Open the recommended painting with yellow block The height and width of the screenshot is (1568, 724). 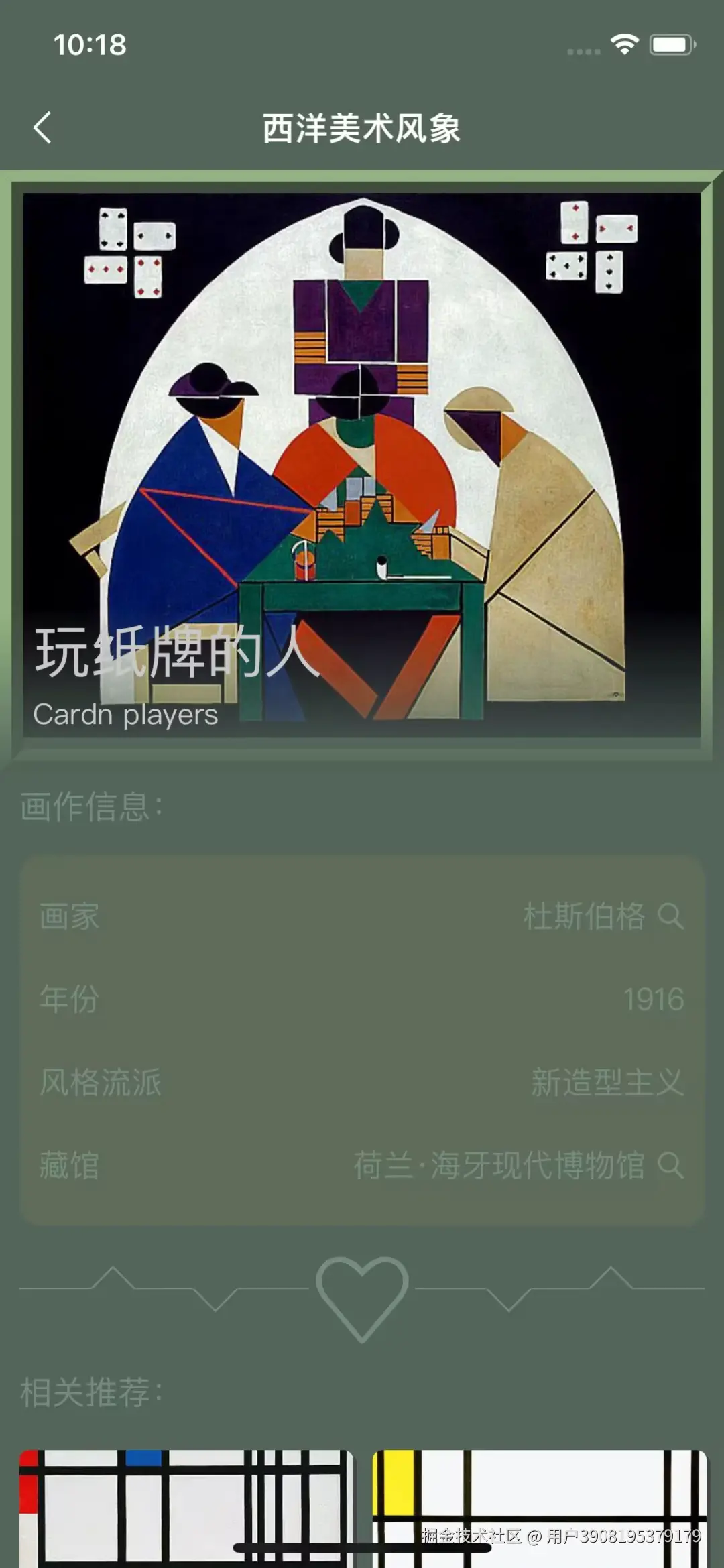539,1508
